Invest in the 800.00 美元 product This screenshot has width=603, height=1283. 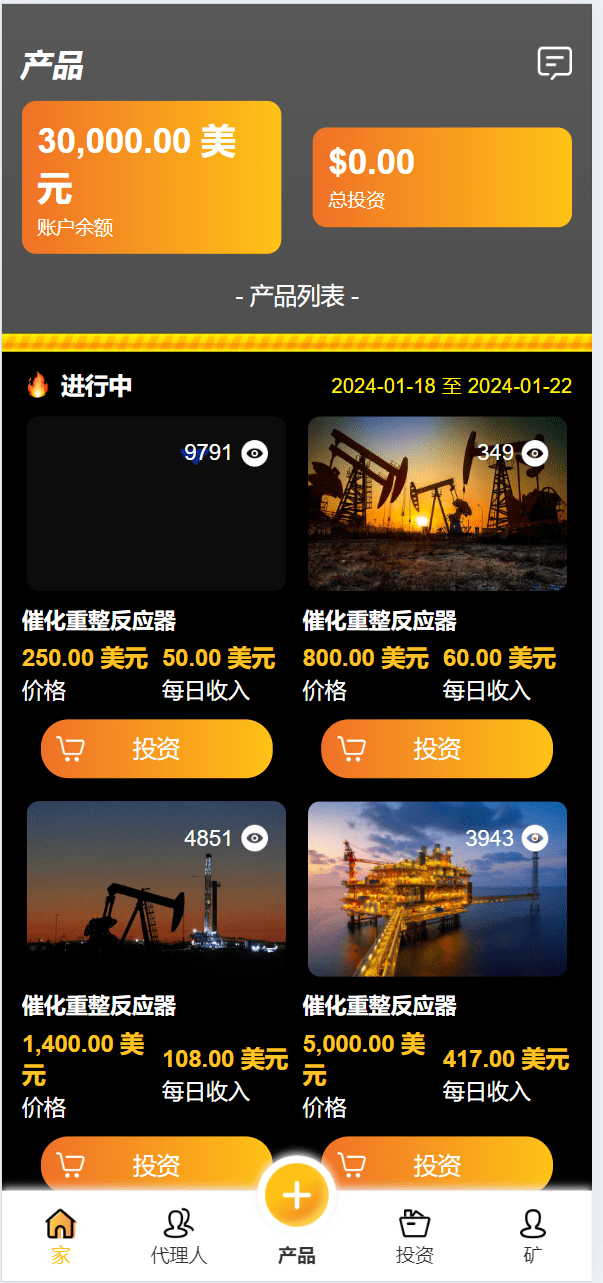click(437, 748)
